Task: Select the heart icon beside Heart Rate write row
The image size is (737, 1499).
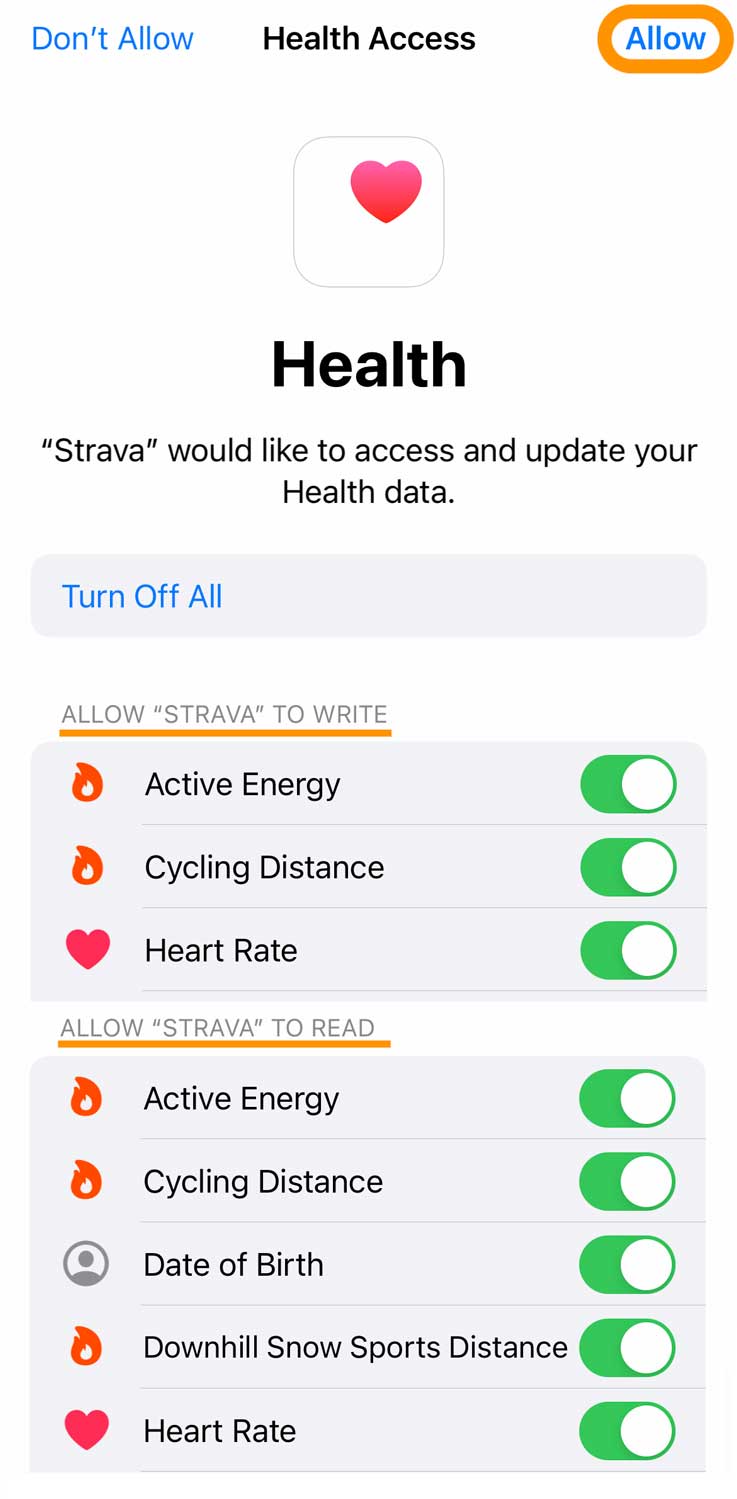Action: click(x=87, y=950)
